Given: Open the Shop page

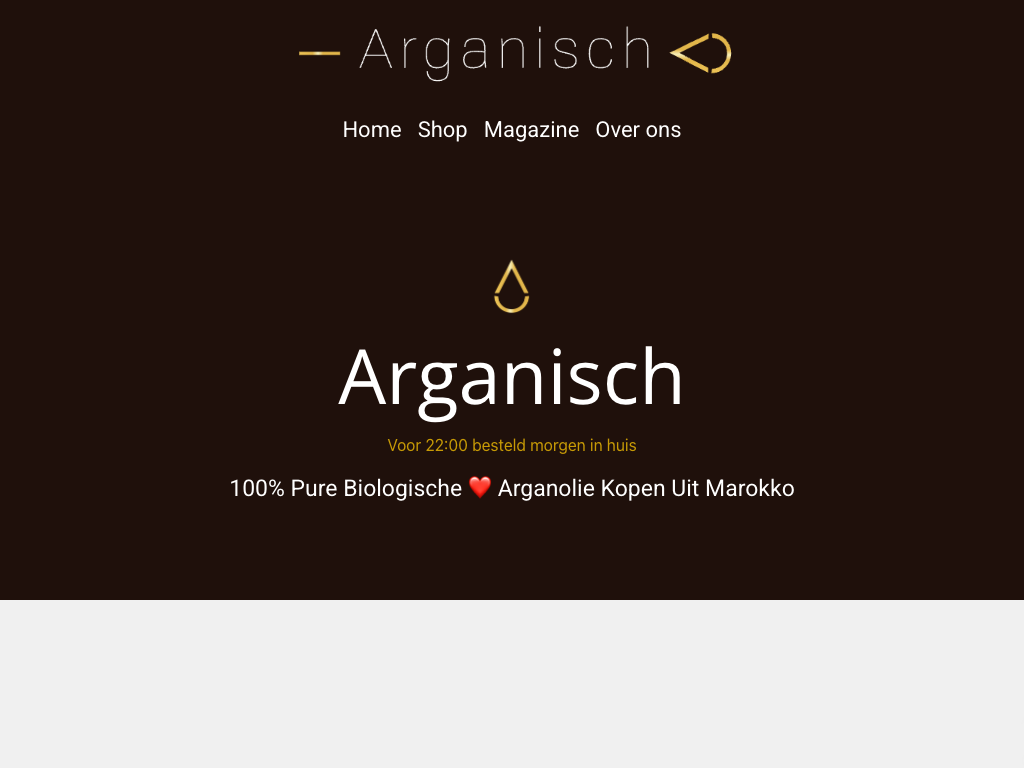Looking at the screenshot, I should click(x=442, y=130).
